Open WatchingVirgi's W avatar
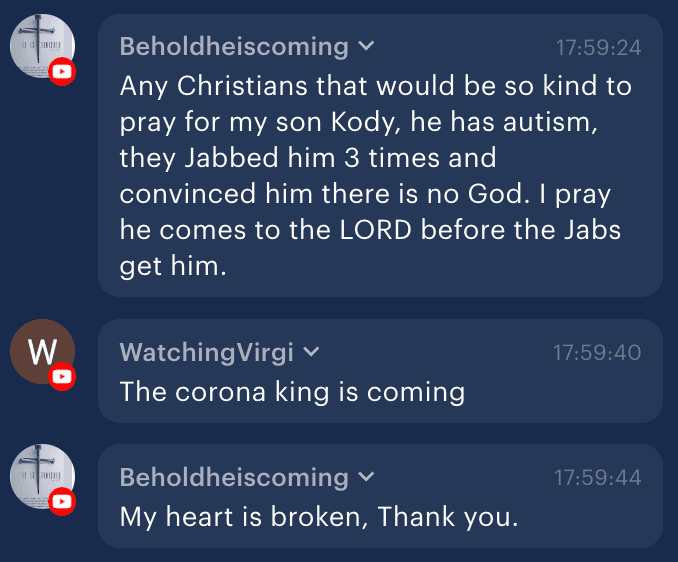Image resolution: width=678 pixels, height=562 pixels. pyautogui.click(x=42, y=351)
